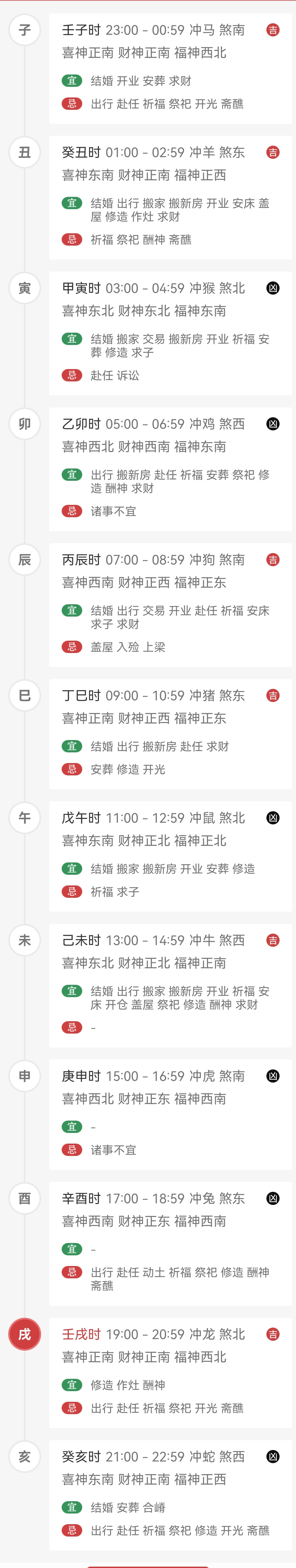Choose the 未 hour marker
Viewport: 296px width, 1568px height.
coord(24,940)
